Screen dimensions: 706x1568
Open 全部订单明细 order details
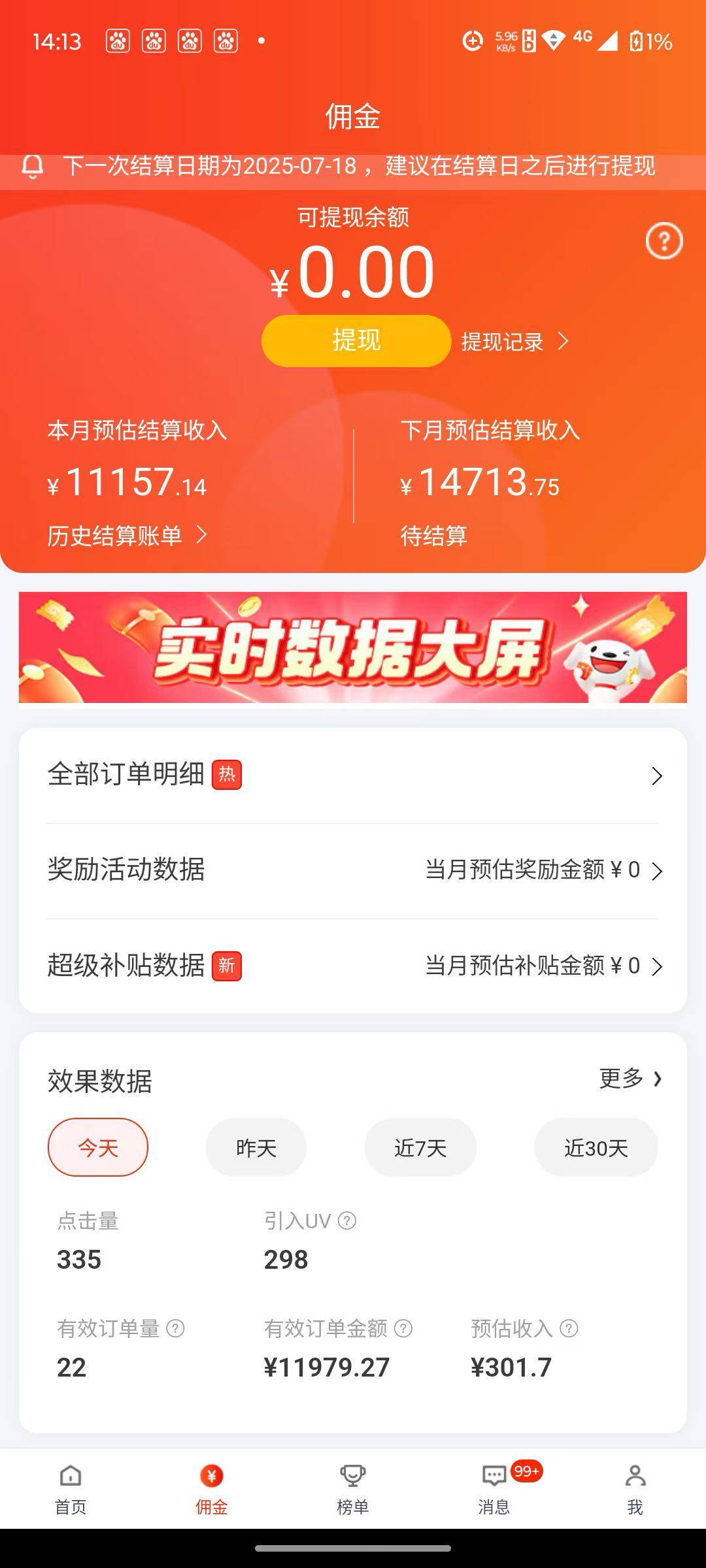(x=353, y=776)
